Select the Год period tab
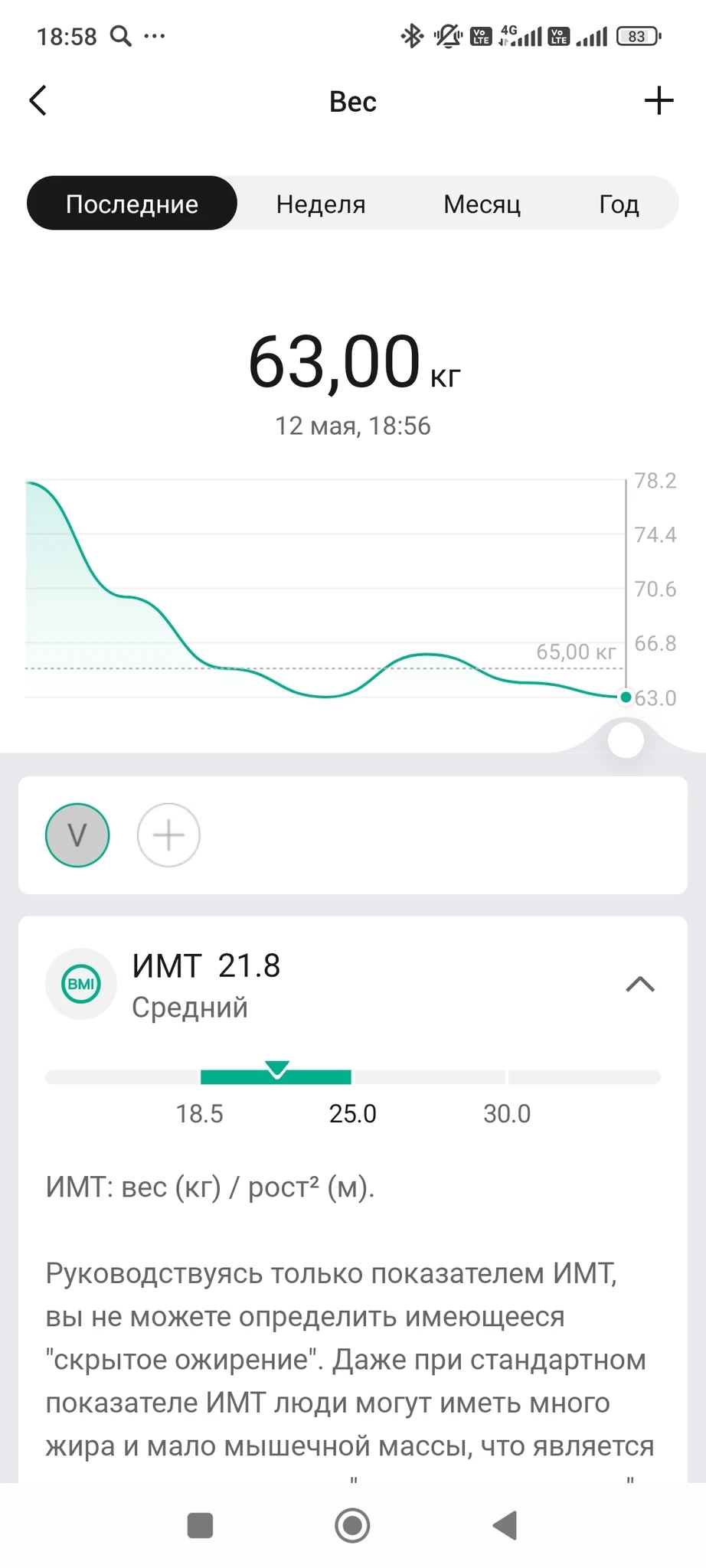 [x=618, y=204]
